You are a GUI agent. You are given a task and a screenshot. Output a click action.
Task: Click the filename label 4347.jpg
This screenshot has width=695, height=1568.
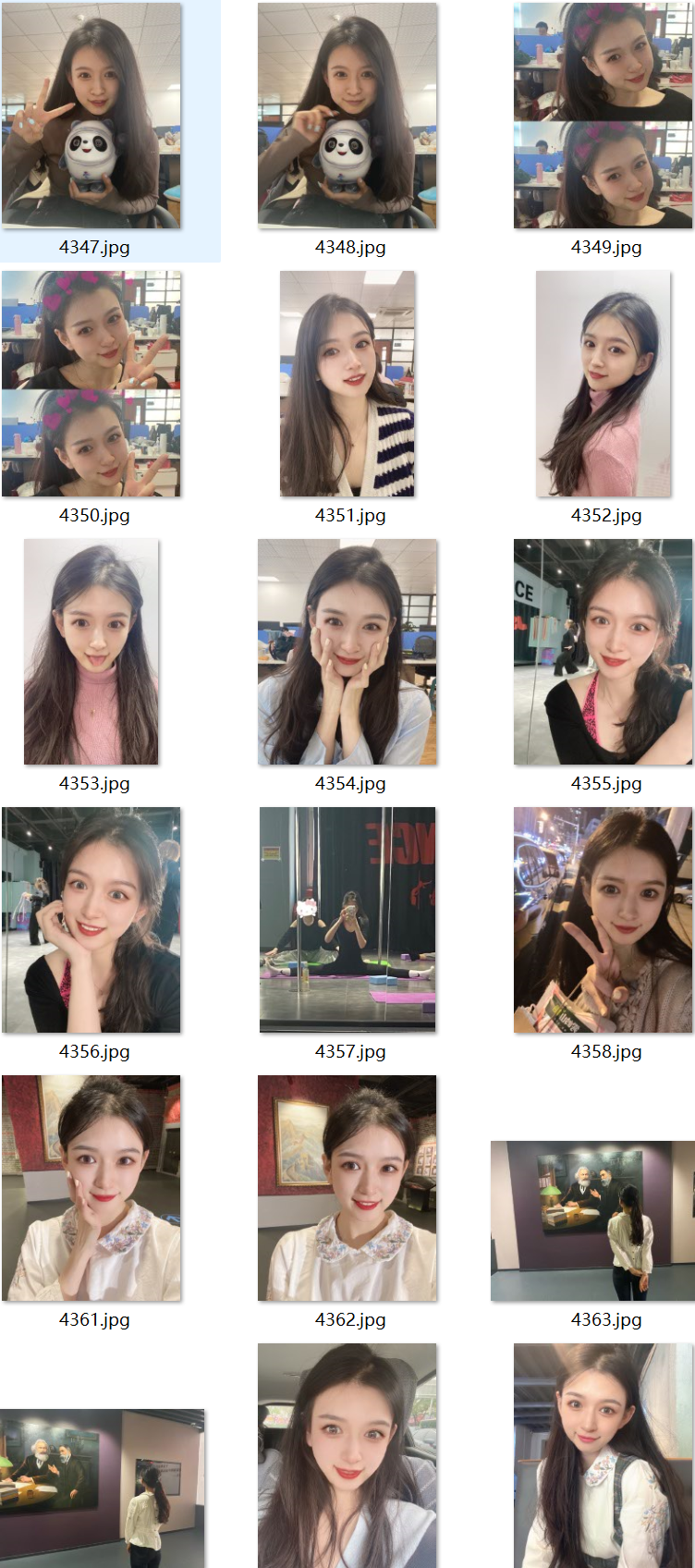95,247
